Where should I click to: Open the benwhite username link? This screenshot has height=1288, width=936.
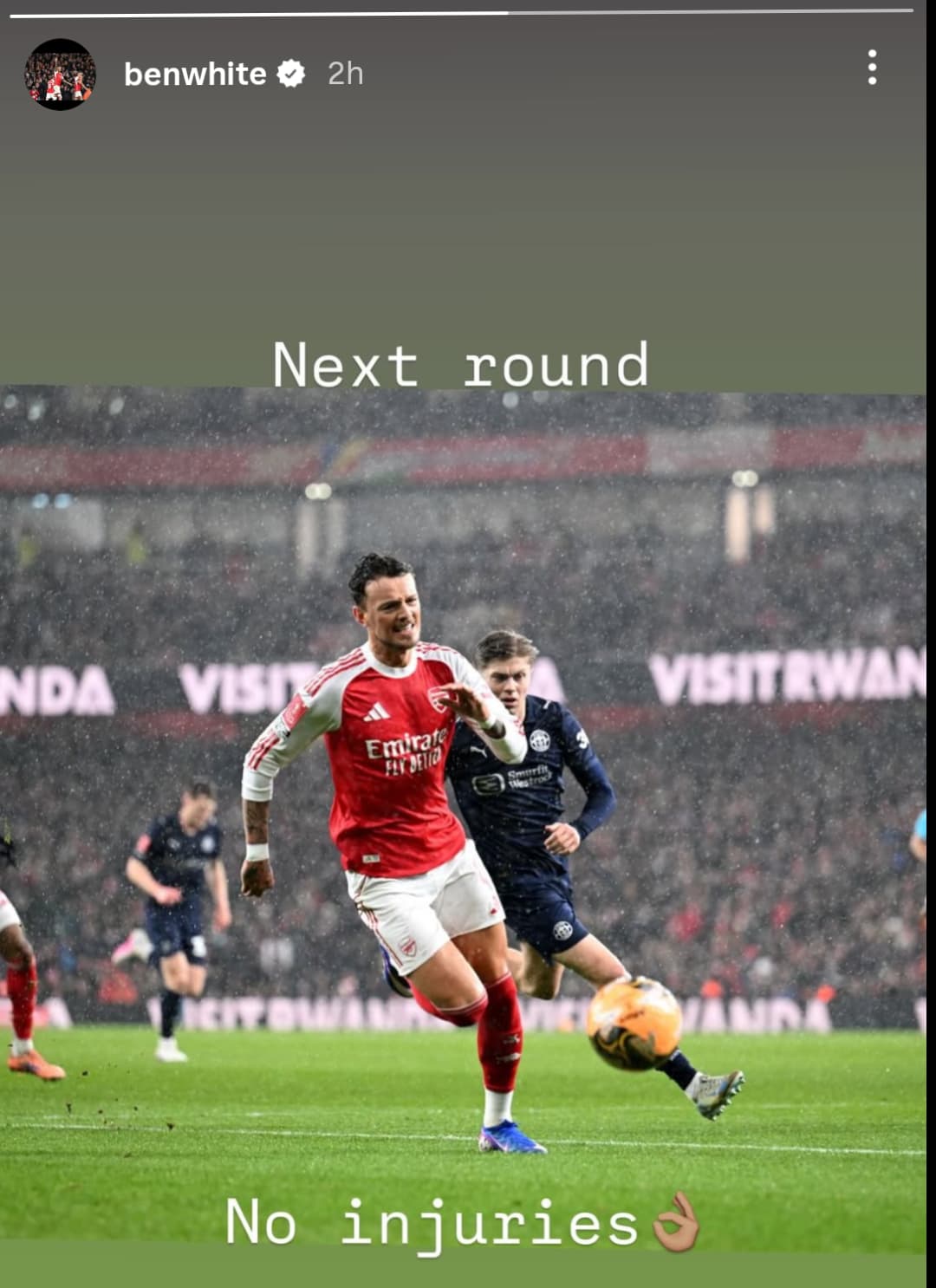(195, 75)
